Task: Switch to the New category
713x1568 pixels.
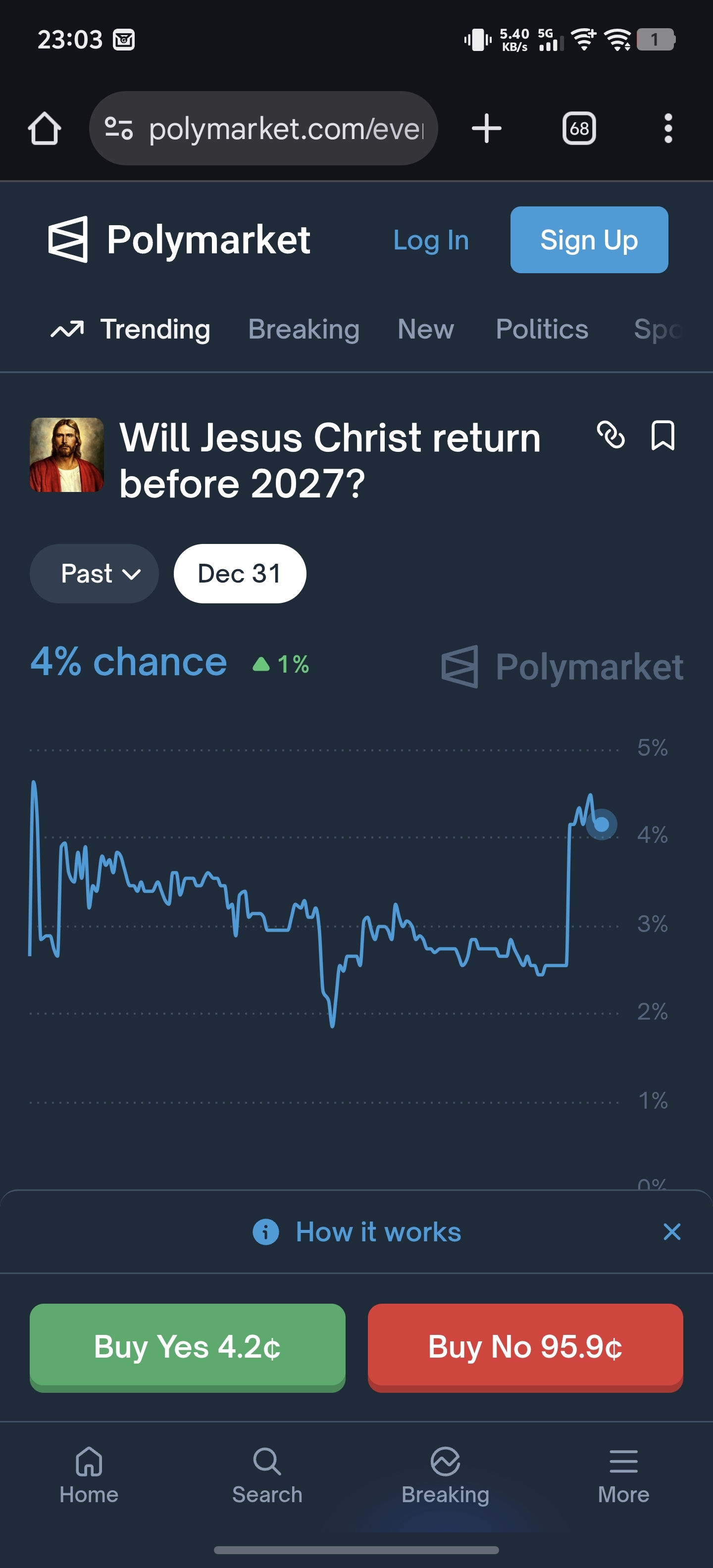Action: tap(426, 329)
